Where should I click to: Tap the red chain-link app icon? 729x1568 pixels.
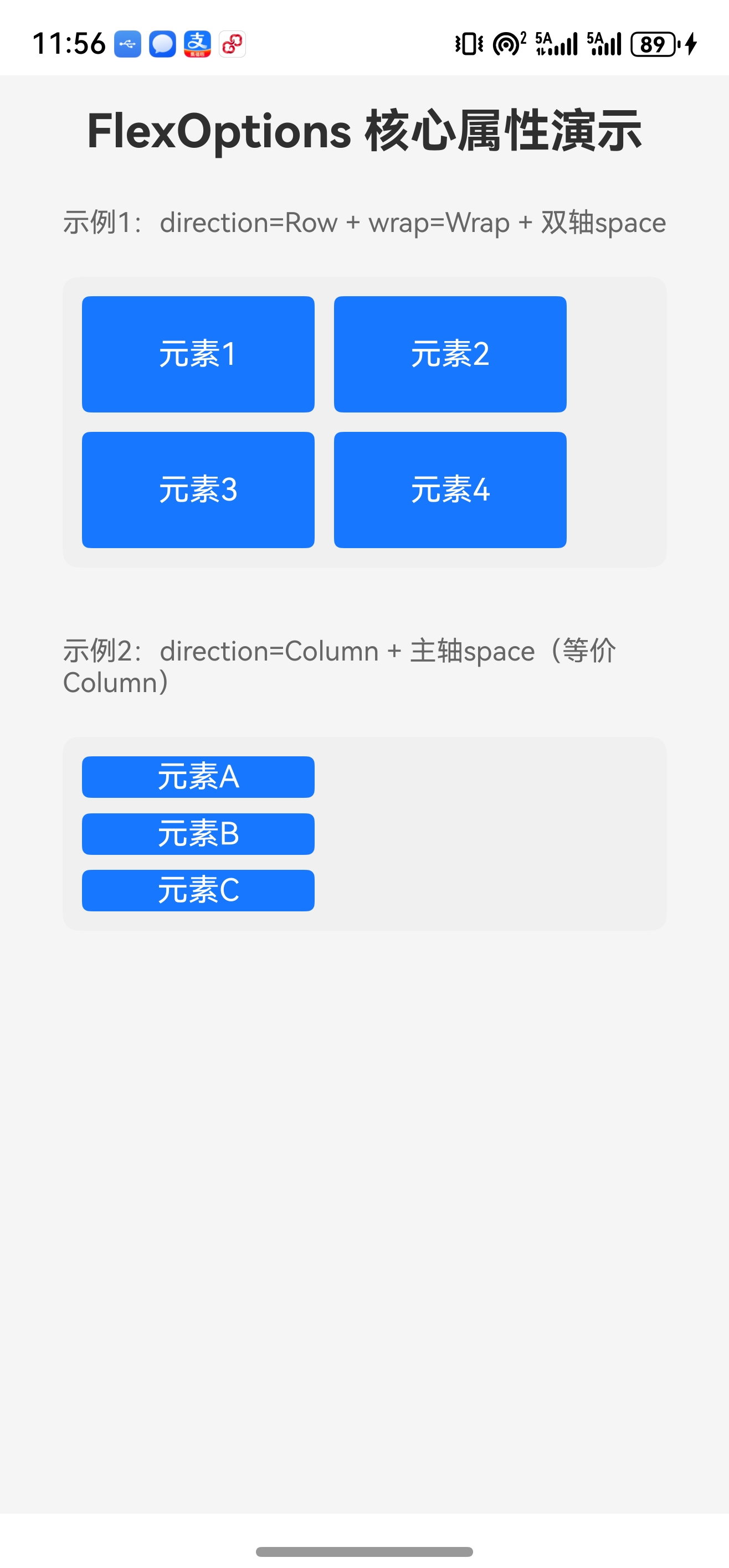click(233, 43)
